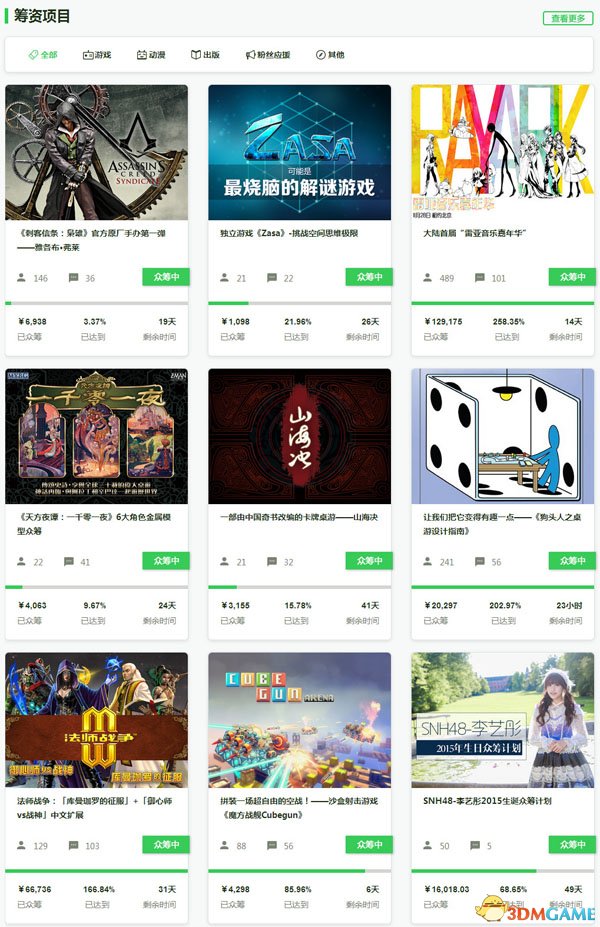Open the SNH48-李艺彤 birthday crowdfunding project

click(502, 720)
